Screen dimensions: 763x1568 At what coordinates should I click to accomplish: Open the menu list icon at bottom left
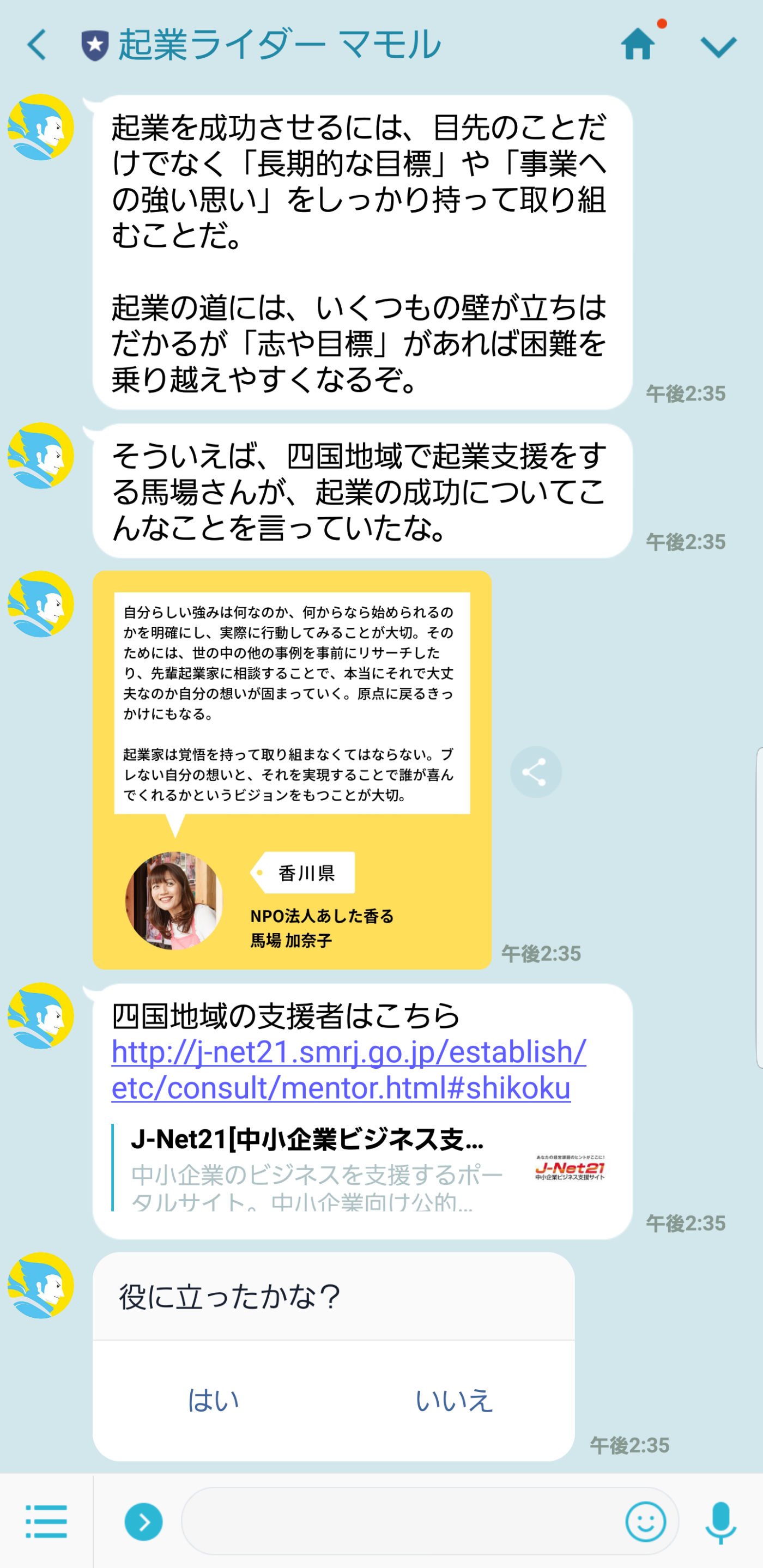point(46,1521)
